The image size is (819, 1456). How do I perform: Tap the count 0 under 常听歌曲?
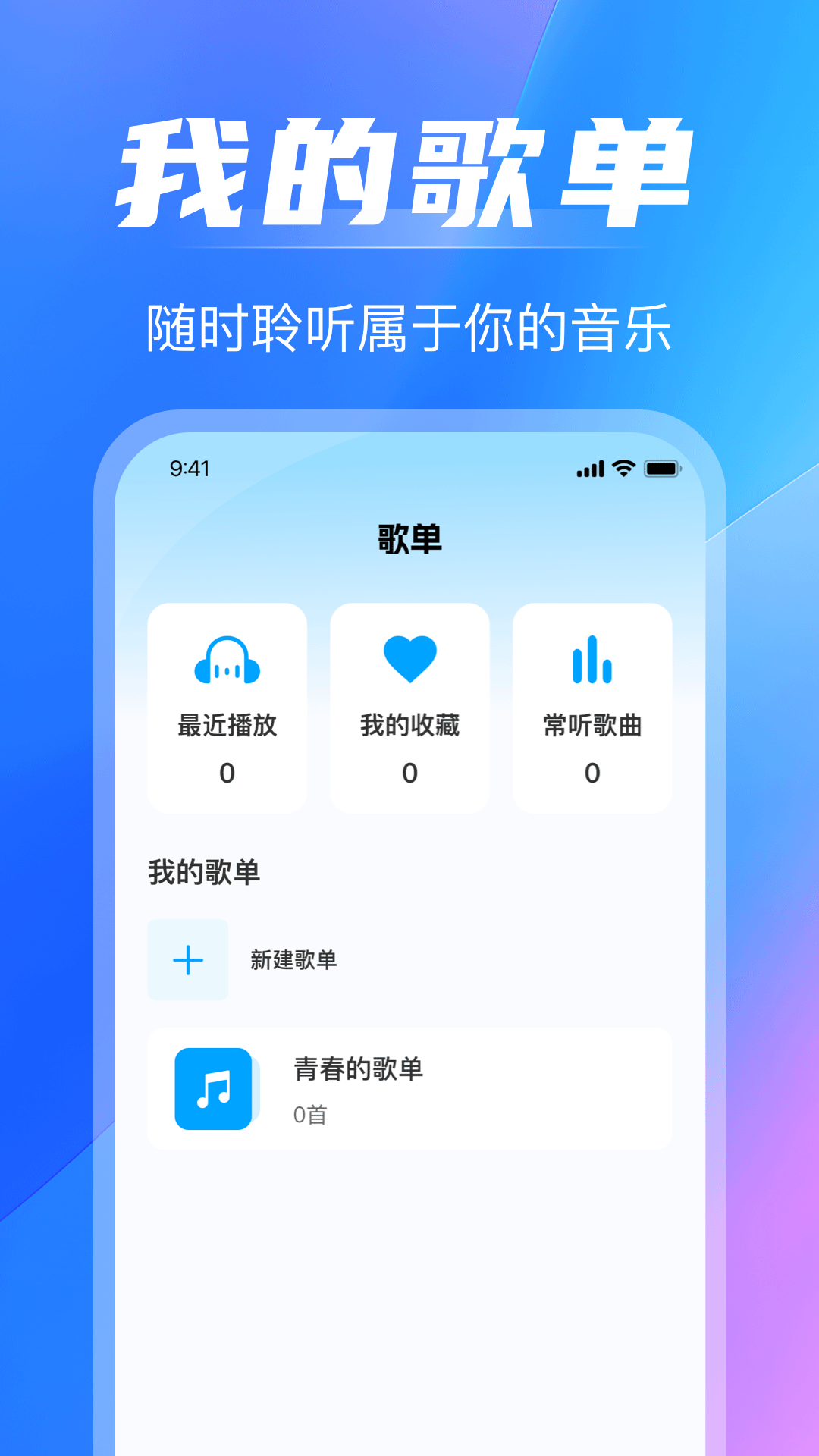pos(592,774)
